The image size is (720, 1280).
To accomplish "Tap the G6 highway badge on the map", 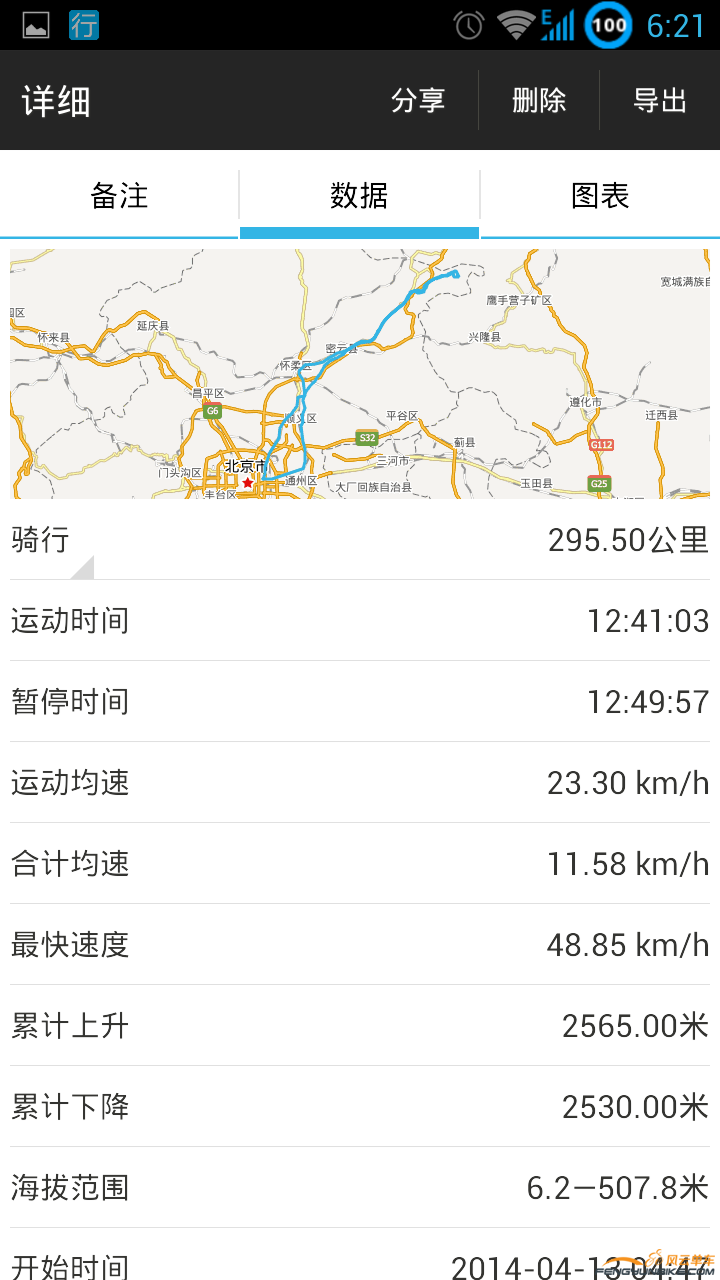I will click(211, 408).
